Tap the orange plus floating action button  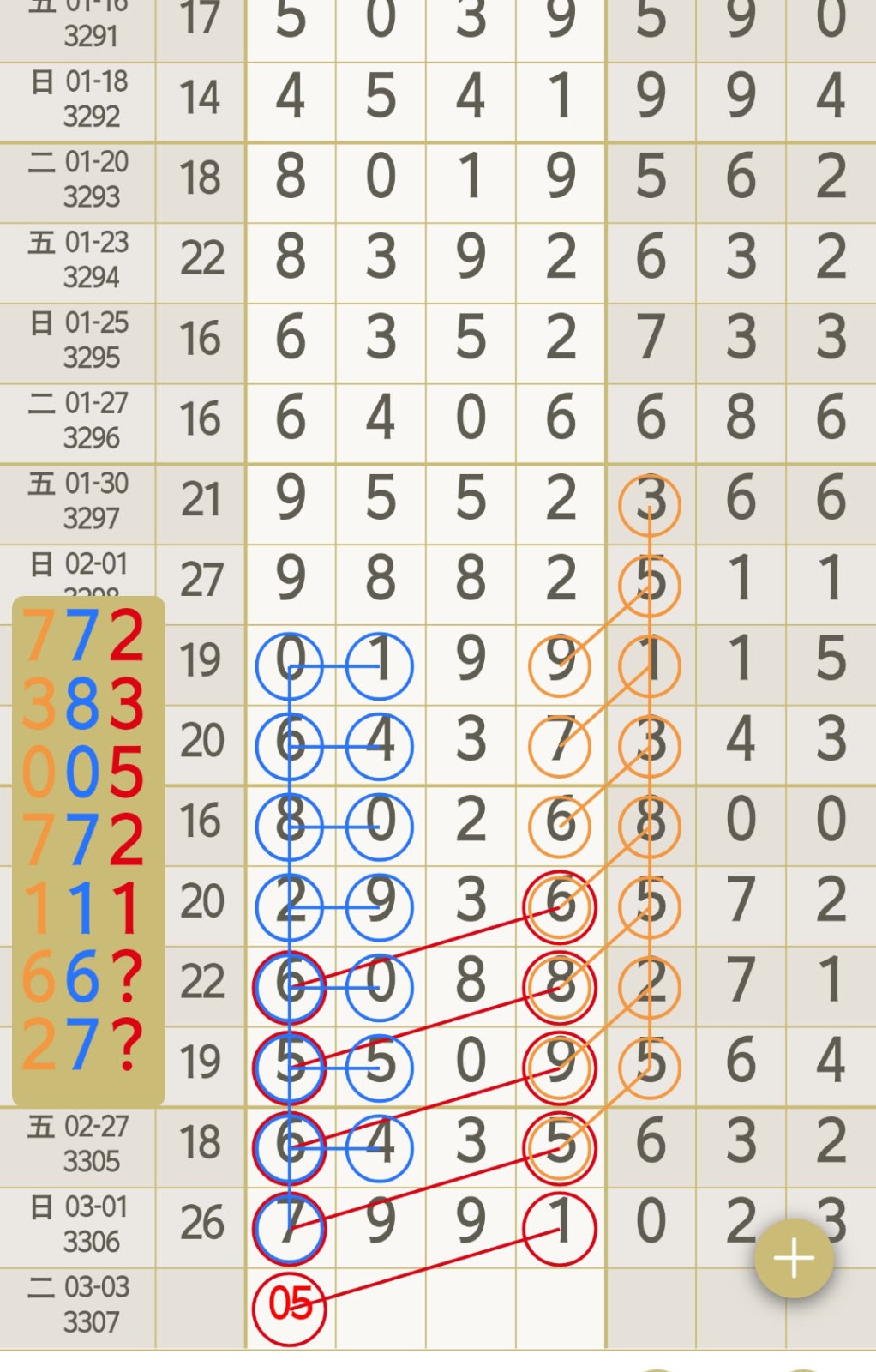tap(793, 1257)
